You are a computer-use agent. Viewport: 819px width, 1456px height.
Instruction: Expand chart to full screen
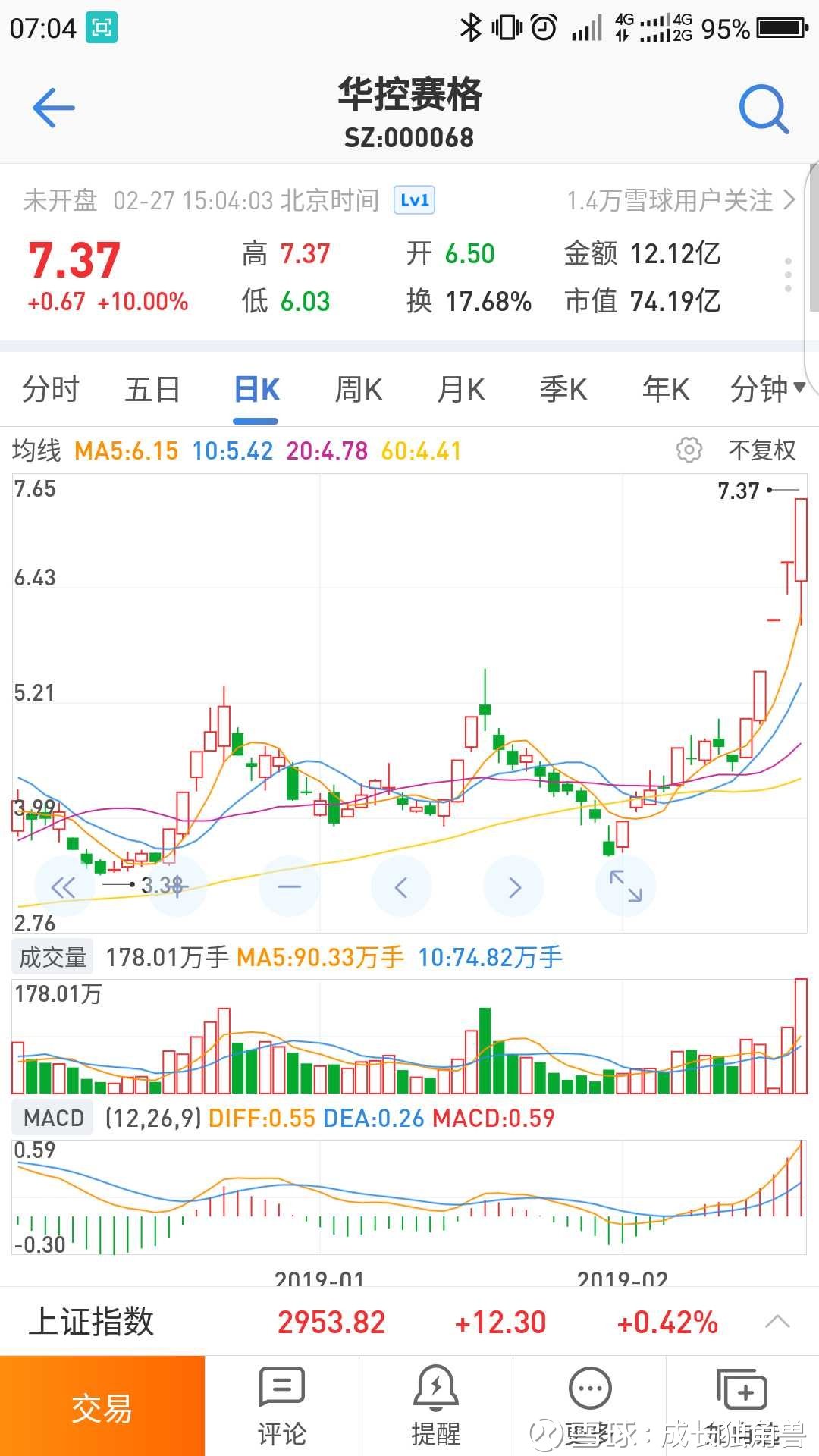point(626,886)
